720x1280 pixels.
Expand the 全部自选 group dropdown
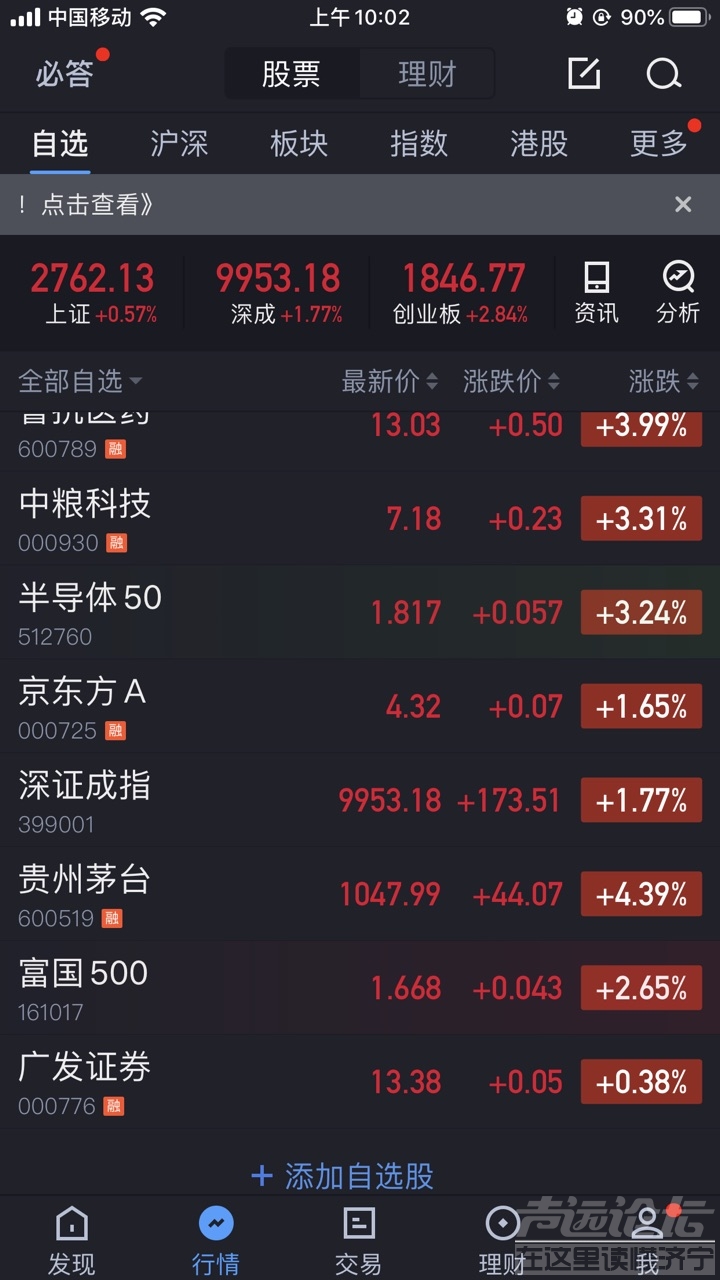click(x=80, y=381)
